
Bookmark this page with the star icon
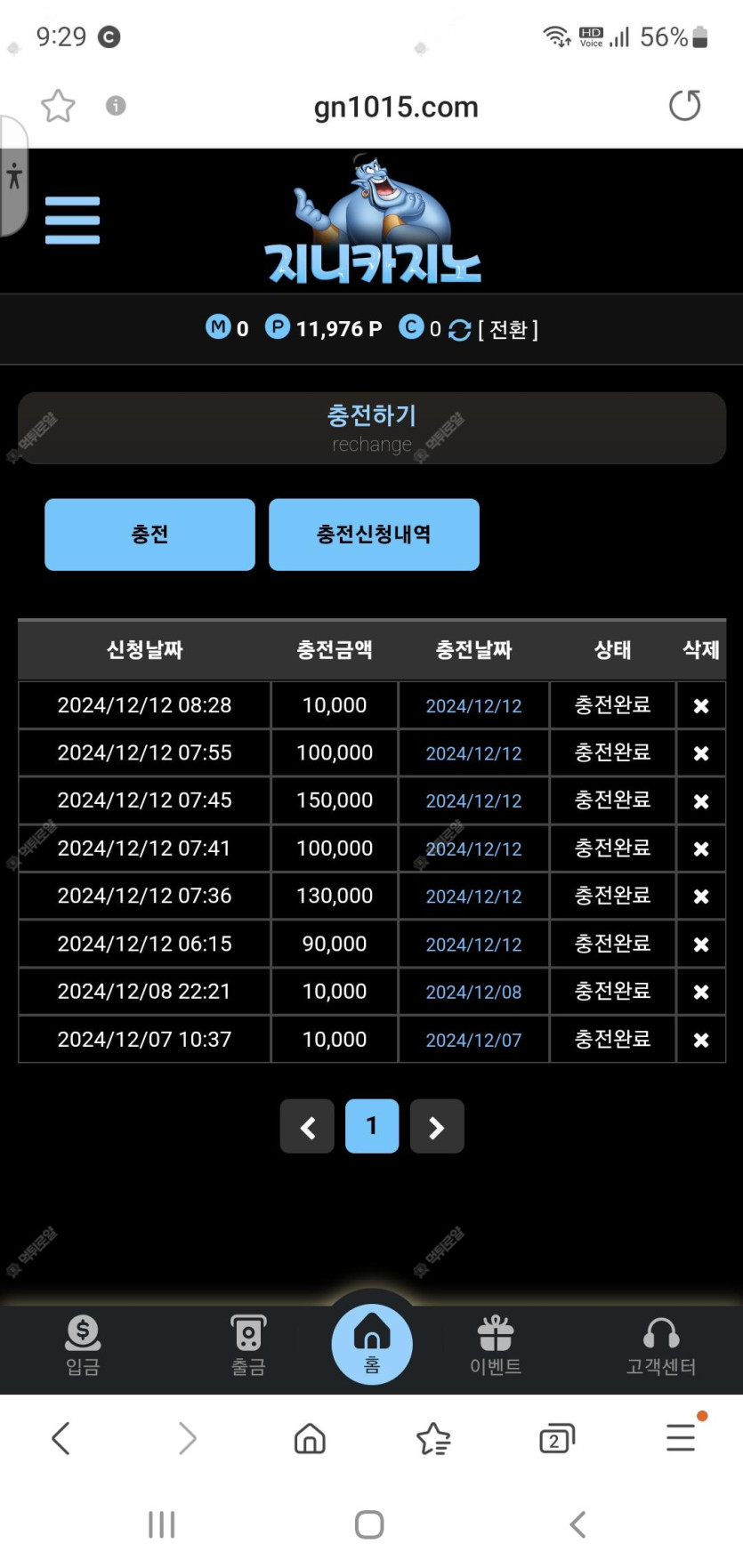coord(58,106)
